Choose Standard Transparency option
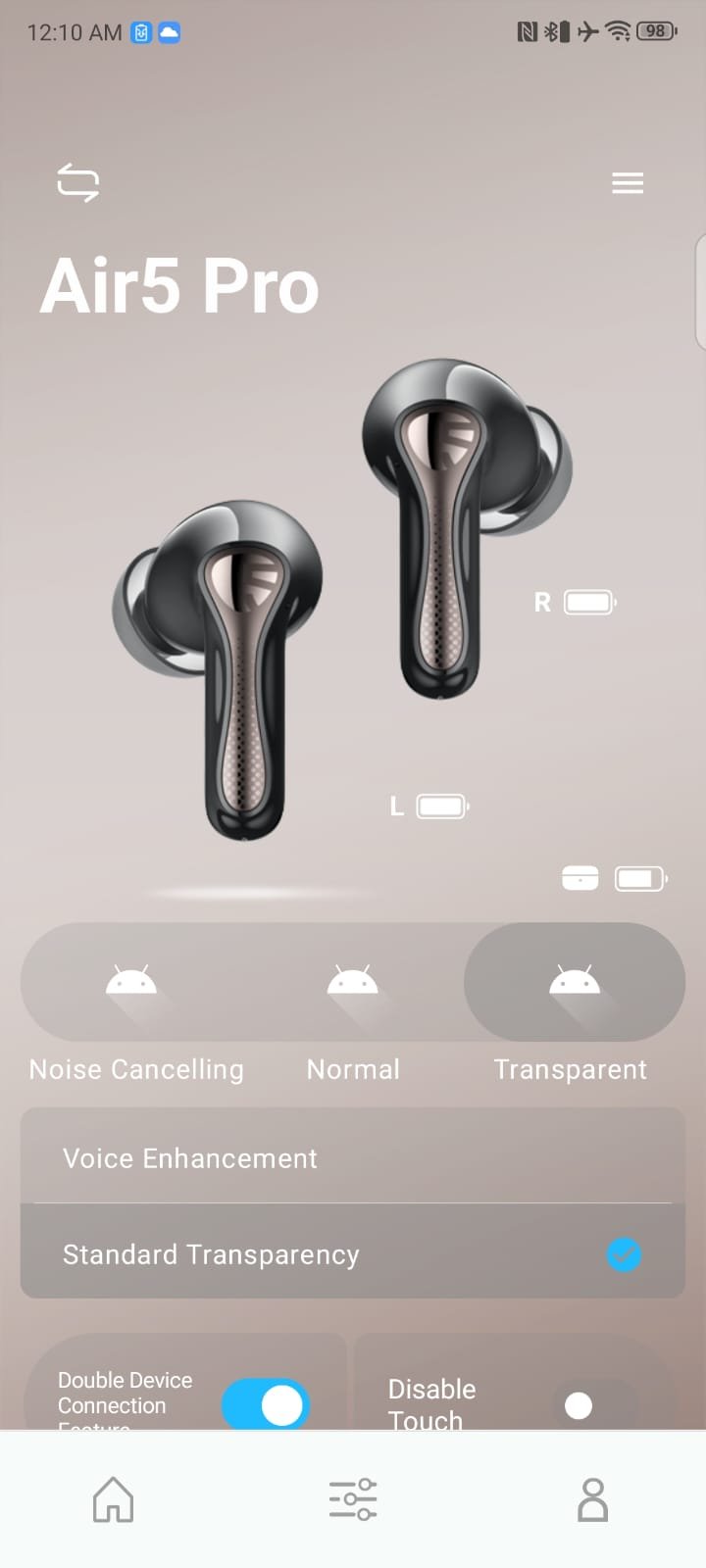The width and height of the screenshot is (706, 1568). point(353,1254)
